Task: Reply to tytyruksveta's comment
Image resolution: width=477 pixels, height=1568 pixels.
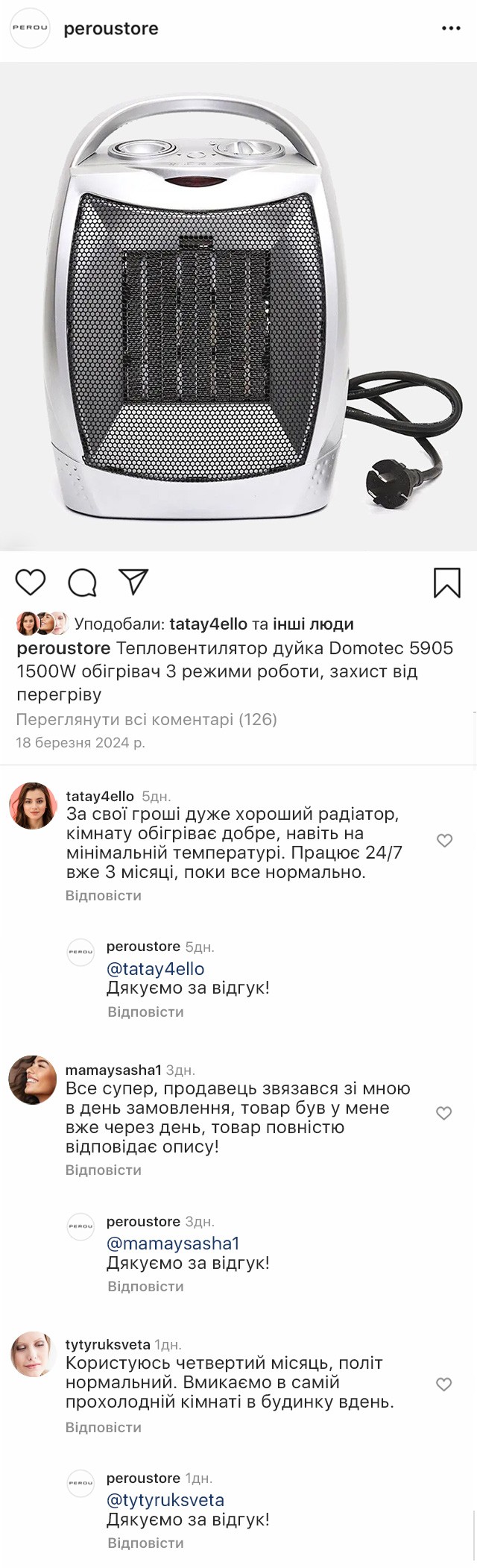Action: pyautogui.click(x=103, y=1427)
